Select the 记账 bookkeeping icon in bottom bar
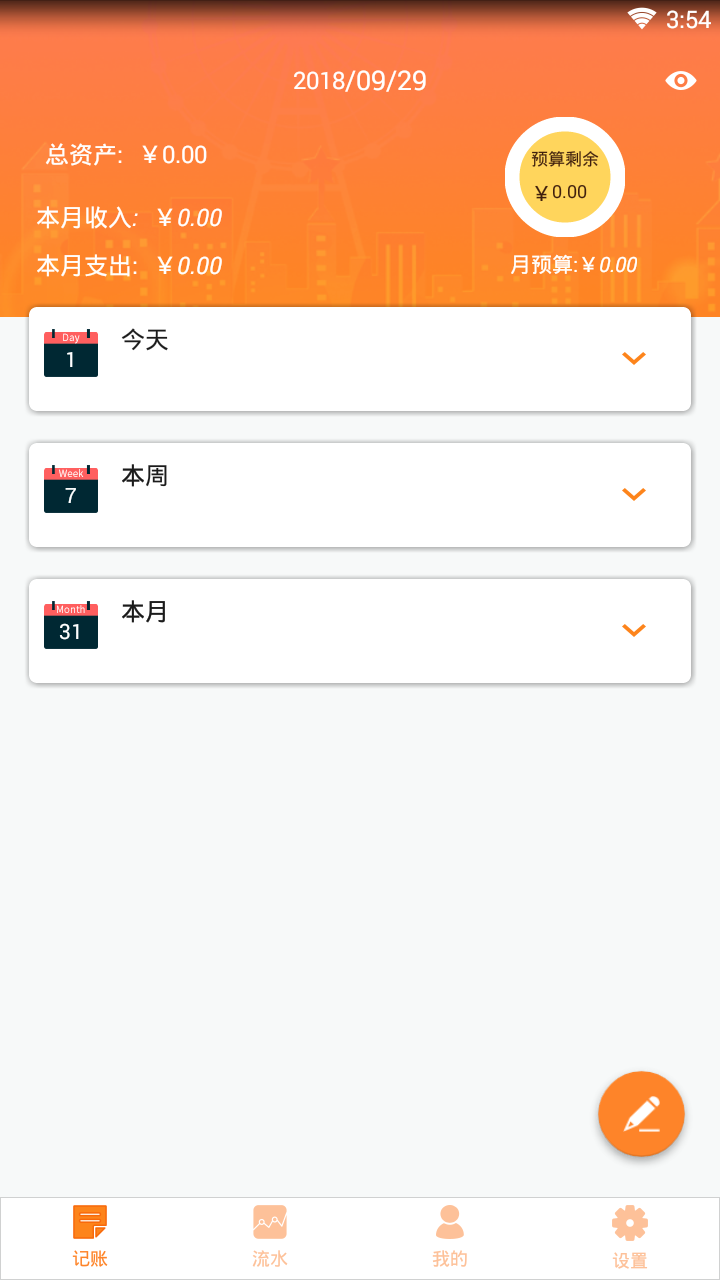 89,1220
